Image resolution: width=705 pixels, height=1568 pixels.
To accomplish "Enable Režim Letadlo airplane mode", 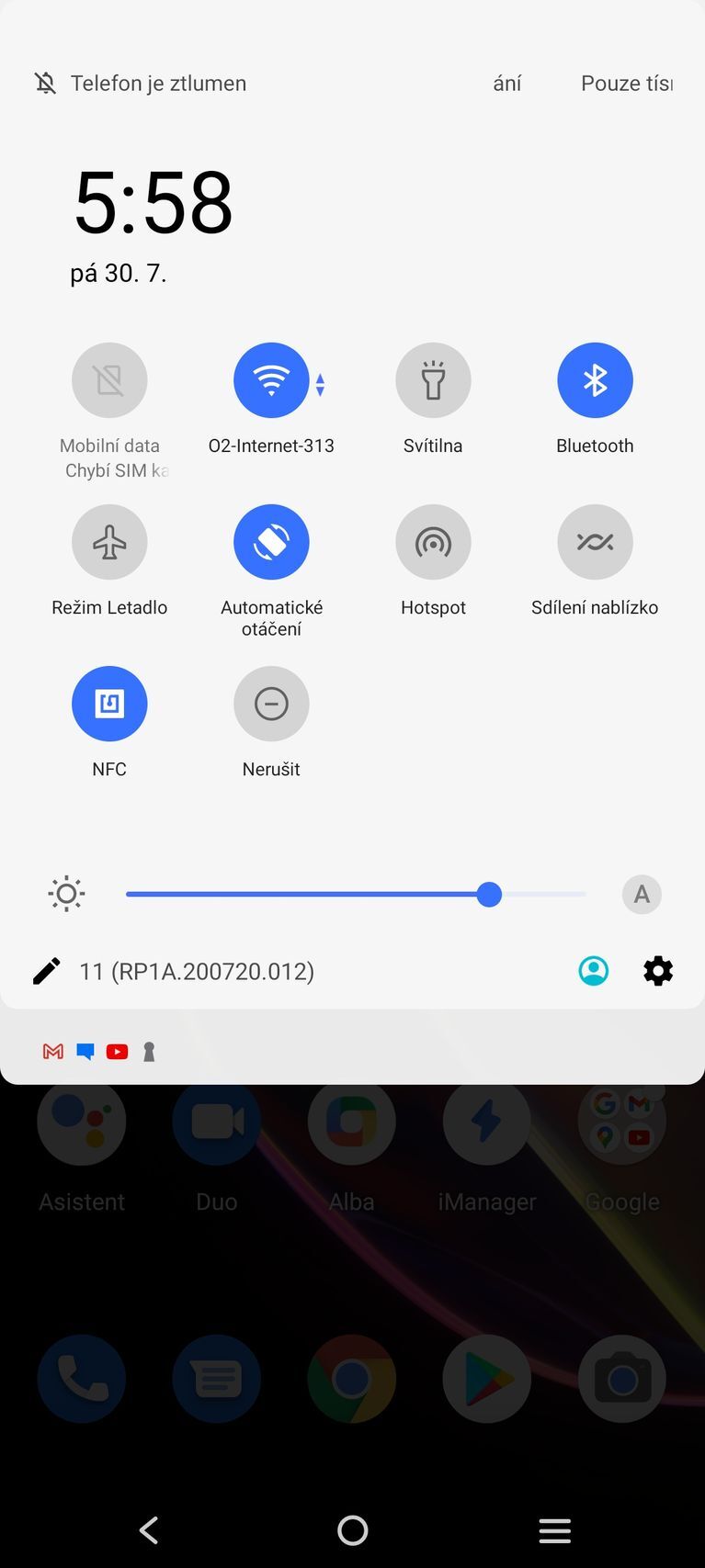I will 109,541.
